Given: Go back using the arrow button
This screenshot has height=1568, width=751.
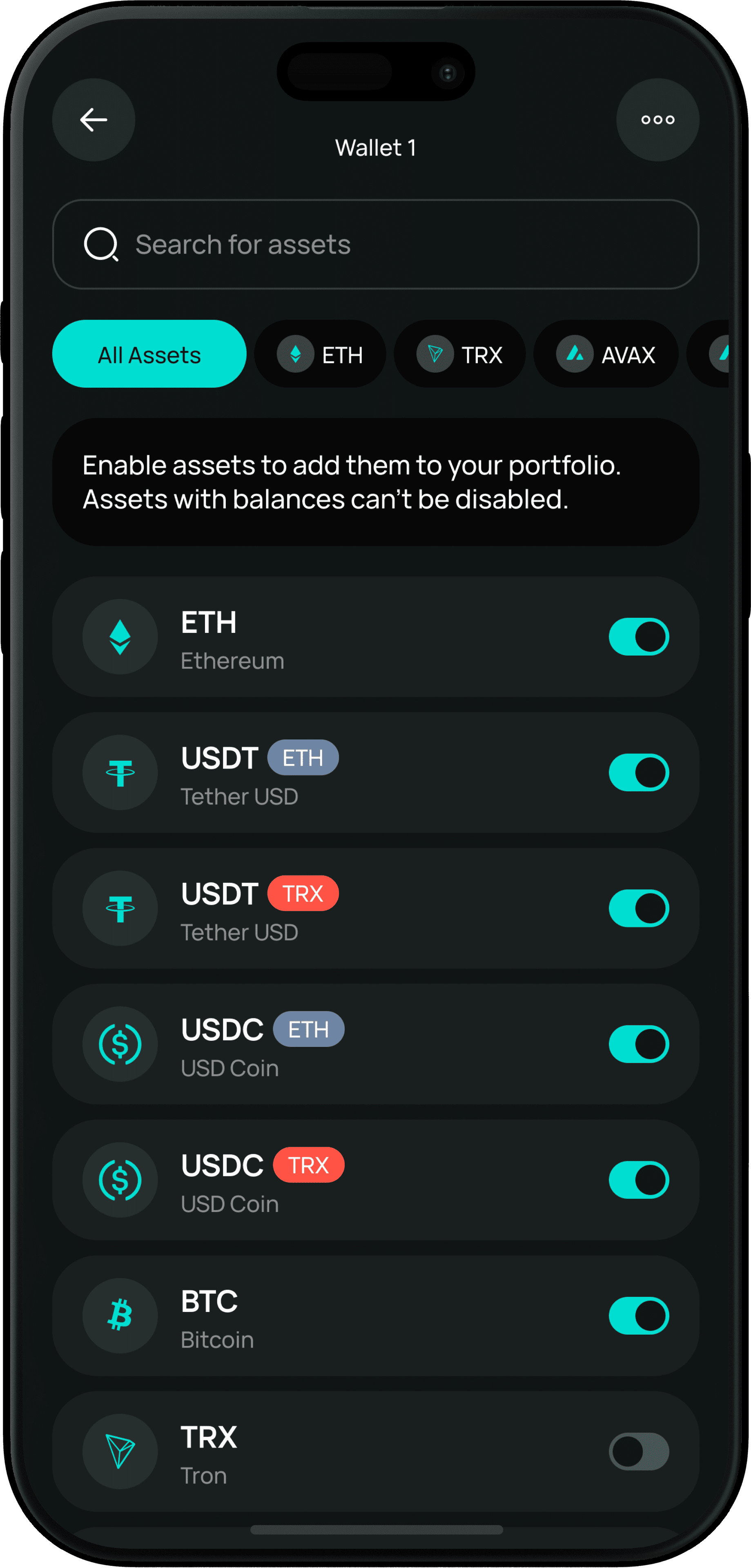Looking at the screenshot, I should pos(94,120).
